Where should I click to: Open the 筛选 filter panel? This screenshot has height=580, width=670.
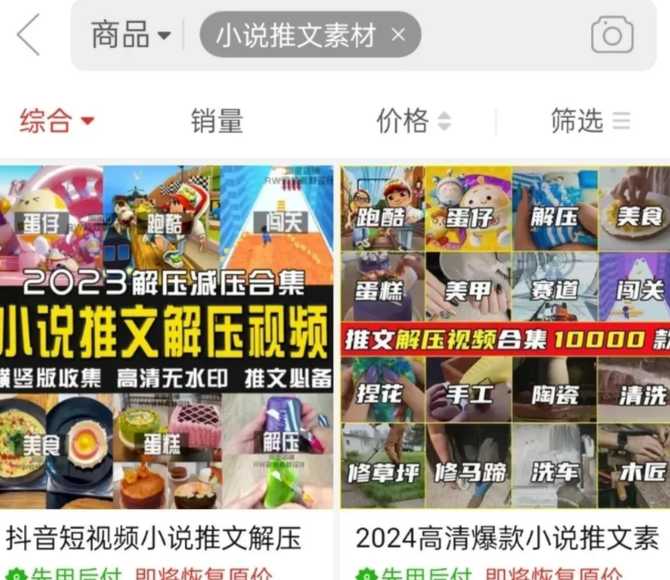(x=590, y=121)
